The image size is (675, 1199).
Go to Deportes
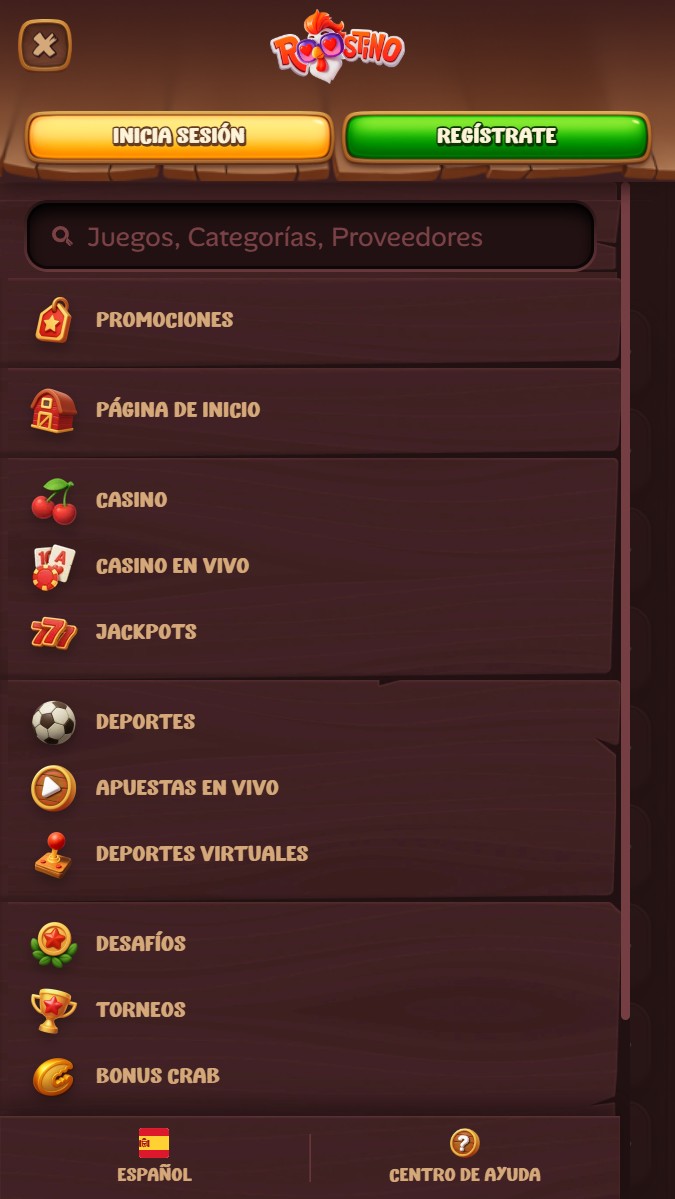coord(145,722)
